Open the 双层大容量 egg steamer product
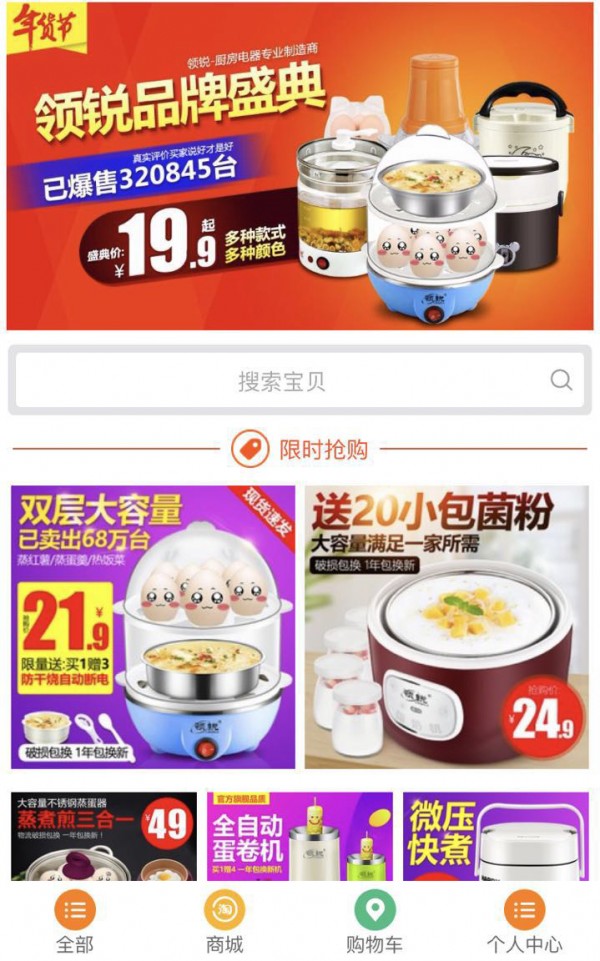The width and height of the screenshot is (600, 961). click(153, 627)
